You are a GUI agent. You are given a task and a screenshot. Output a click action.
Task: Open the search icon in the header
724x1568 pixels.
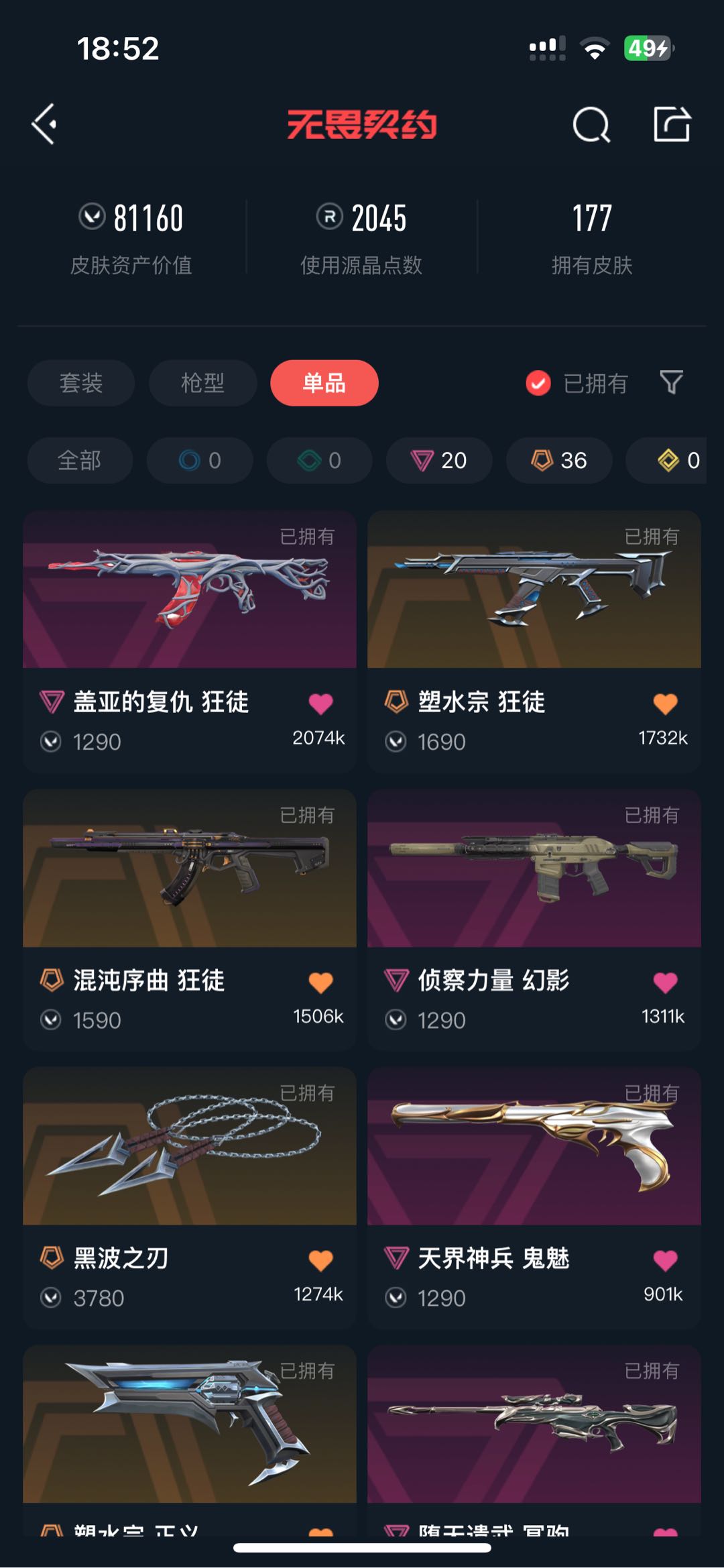[591, 124]
